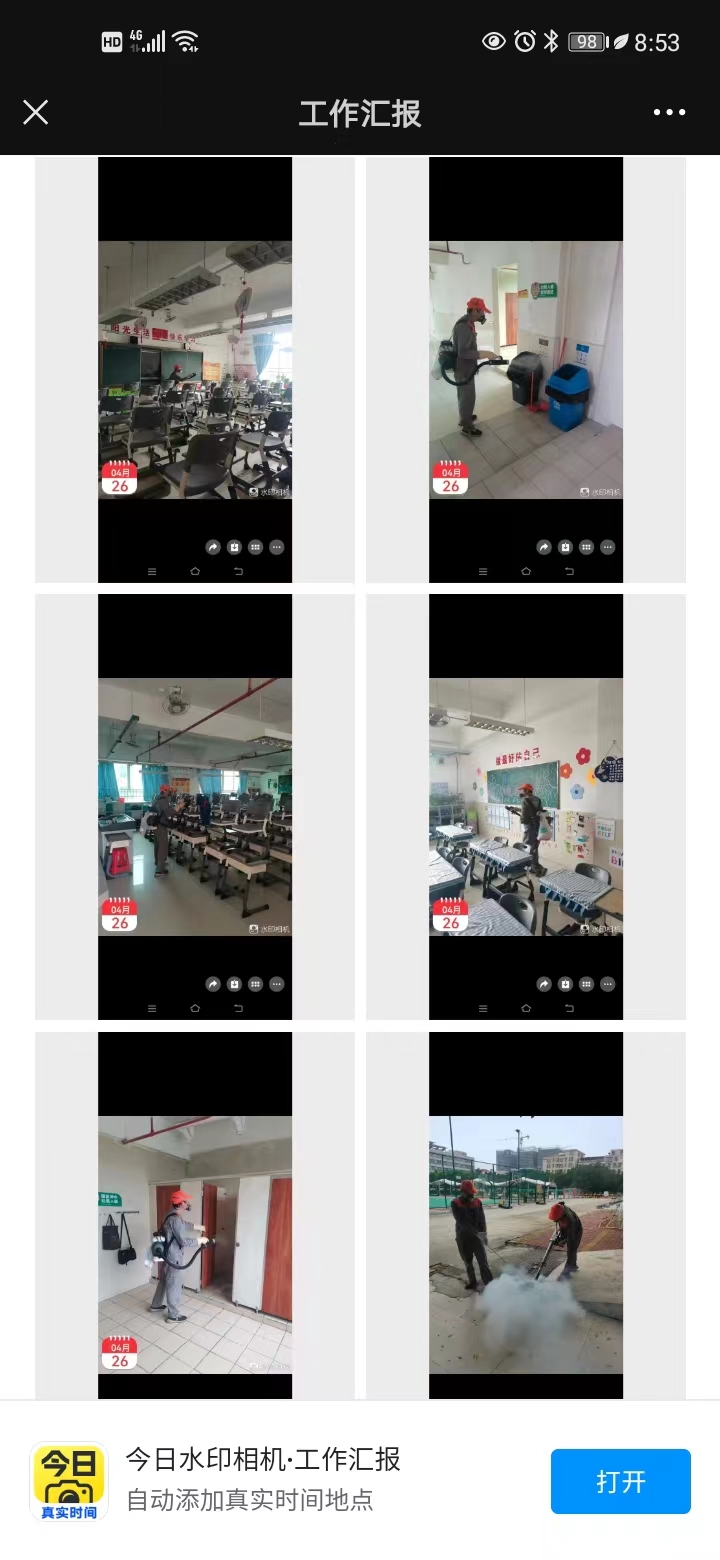View the photo with the flower wall decorations
720x1560 pixels.
(x=526, y=807)
